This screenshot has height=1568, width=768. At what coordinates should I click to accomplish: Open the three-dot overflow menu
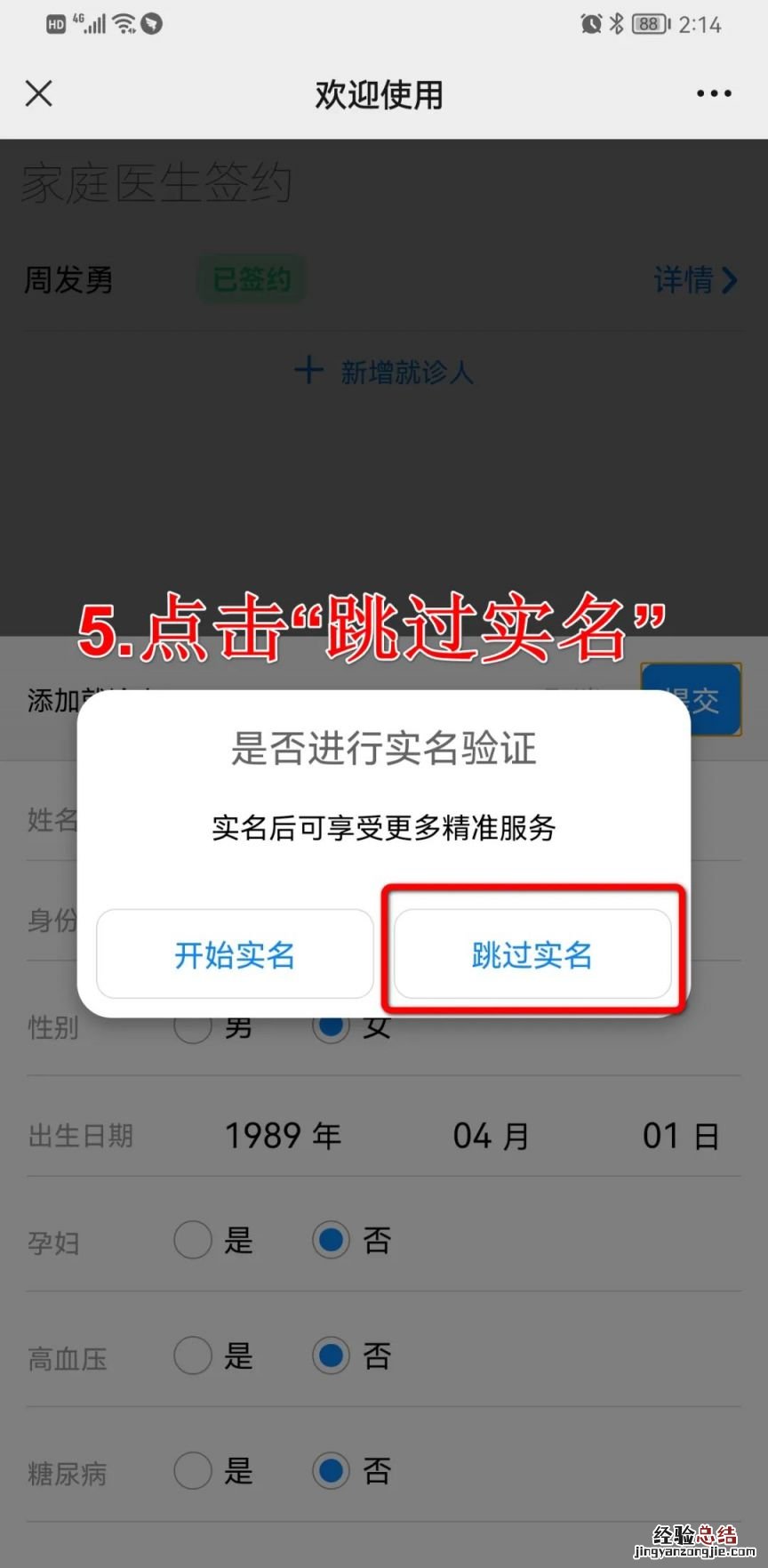point(713,93)
